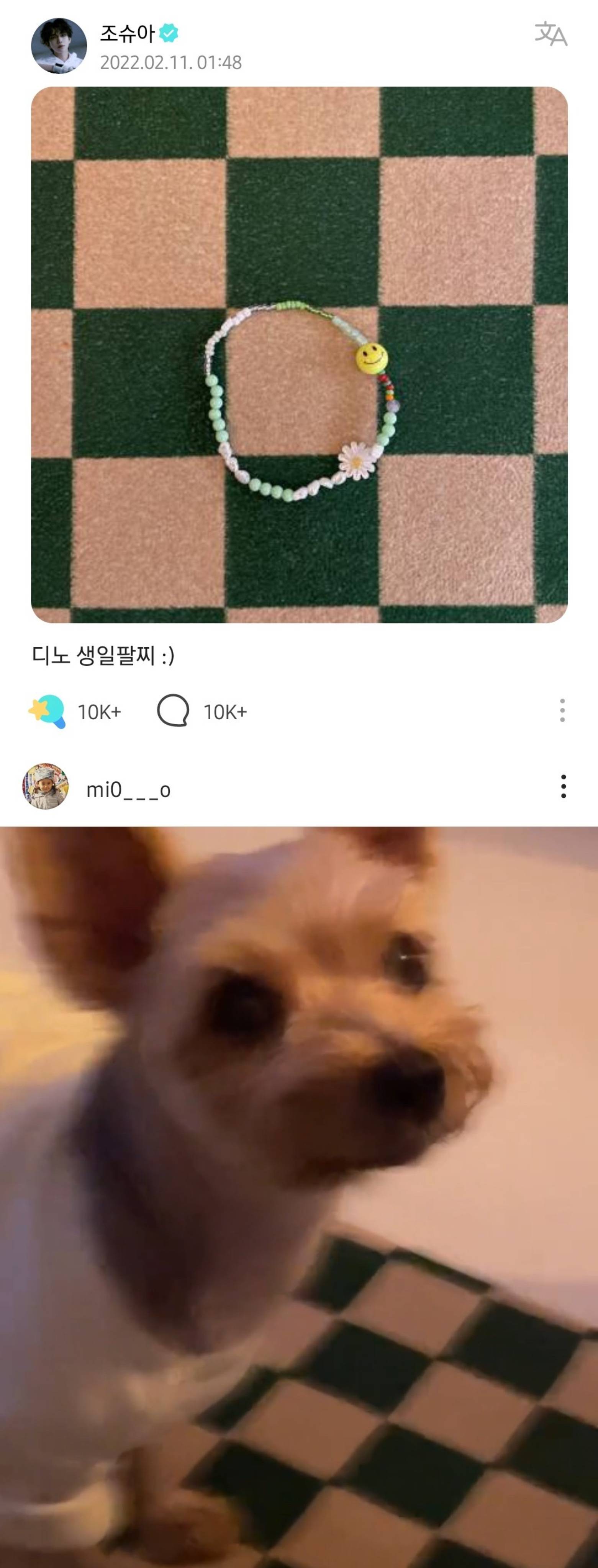Viewport: 598px width, 1568px height.
Task: Open mi0___o's profile
Action: click(45, 786)
